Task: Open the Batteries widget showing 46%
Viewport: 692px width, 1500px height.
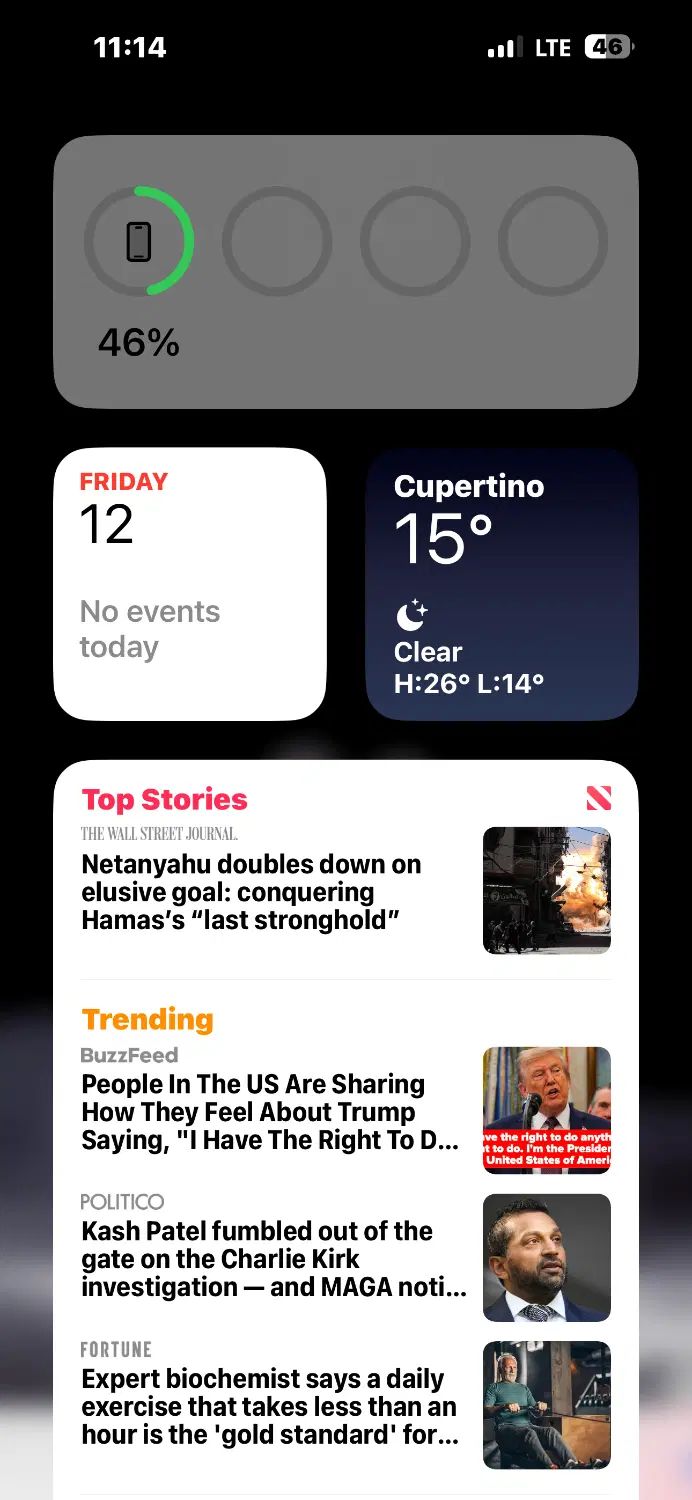Action: [345, 271]
